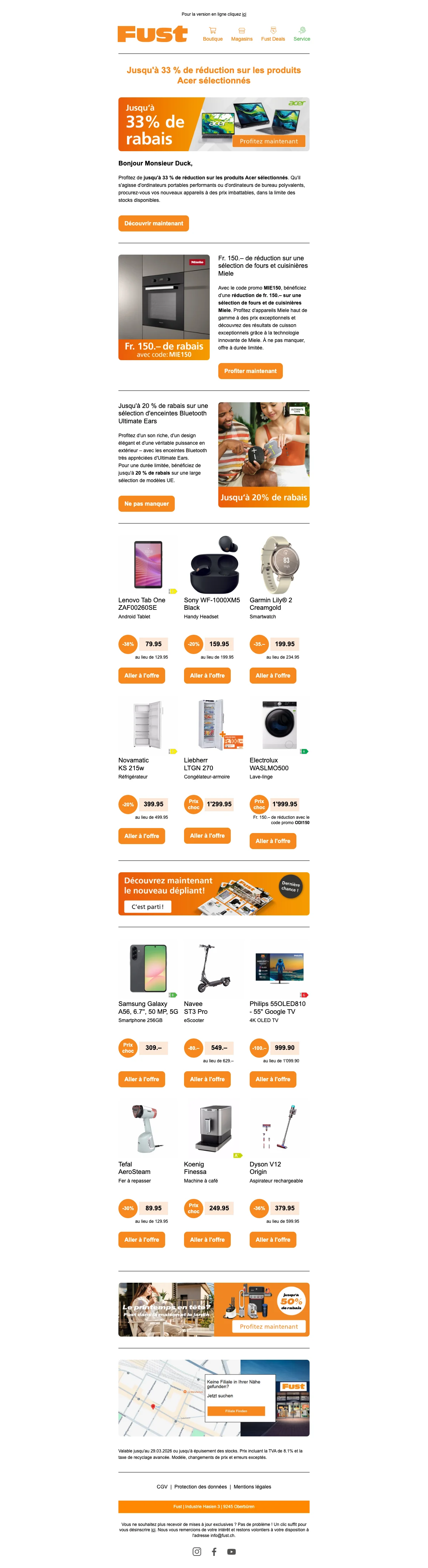Go to Fust Deals
This screenshot has width=428, height=1568.
coord(273,34)
